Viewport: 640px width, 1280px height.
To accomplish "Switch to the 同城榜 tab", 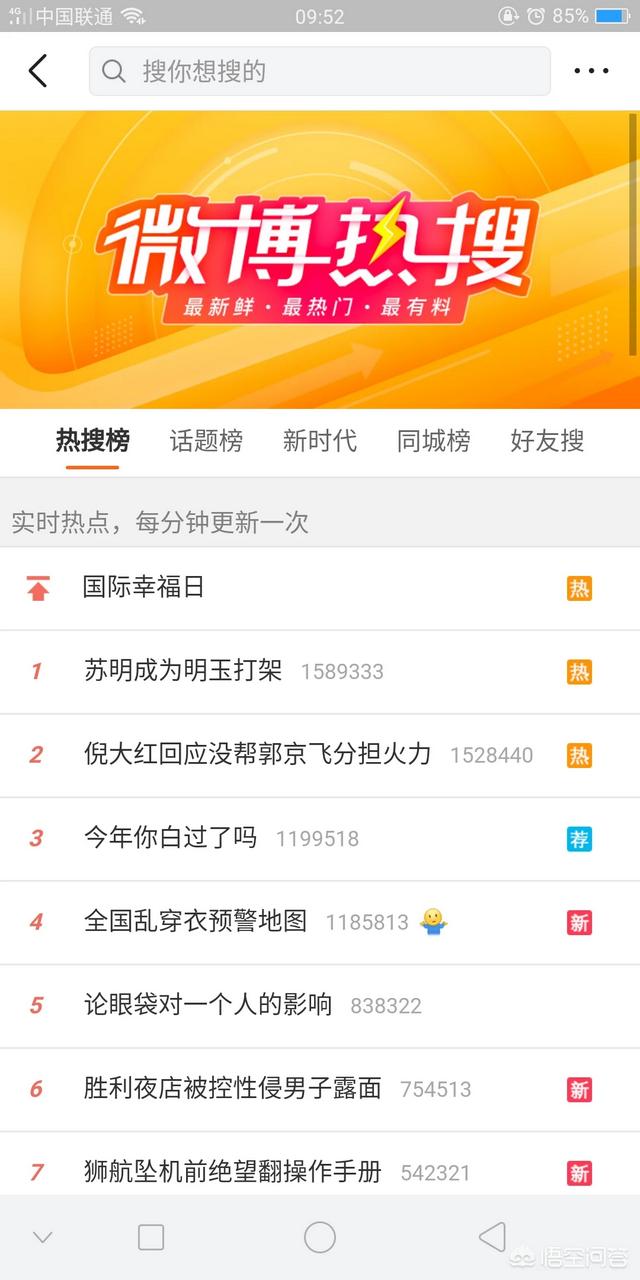I will [x=434, y=441].
